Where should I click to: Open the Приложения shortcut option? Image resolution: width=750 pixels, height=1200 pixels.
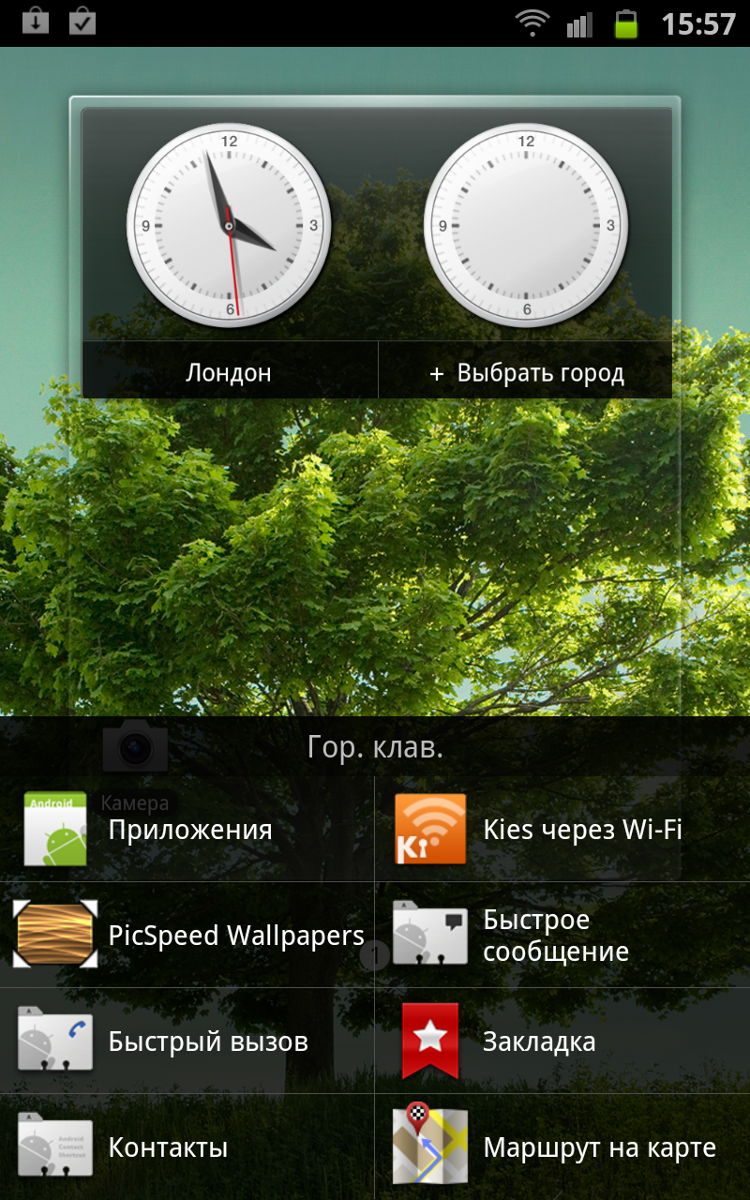[x=188, y=829]
